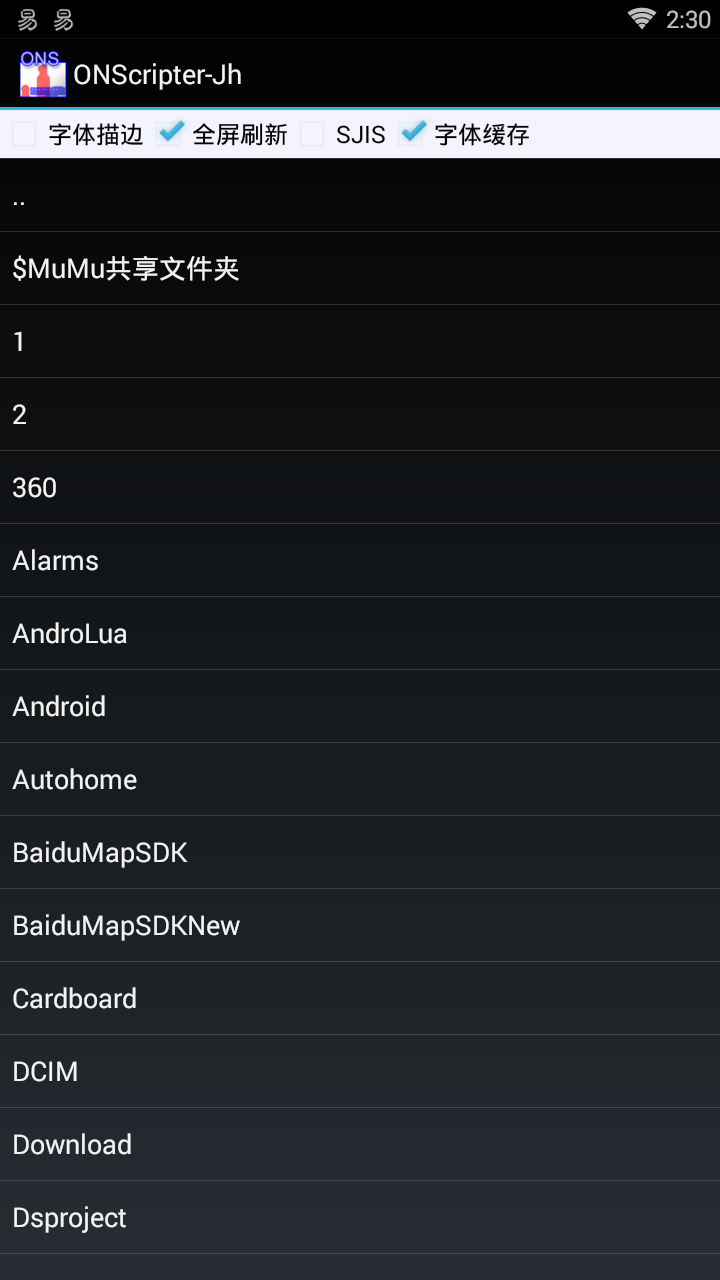Image resolution: width=720 pixels, height=1280 pixels.
Task: Browse the Cardboard folder
Action: pos(360,998)
